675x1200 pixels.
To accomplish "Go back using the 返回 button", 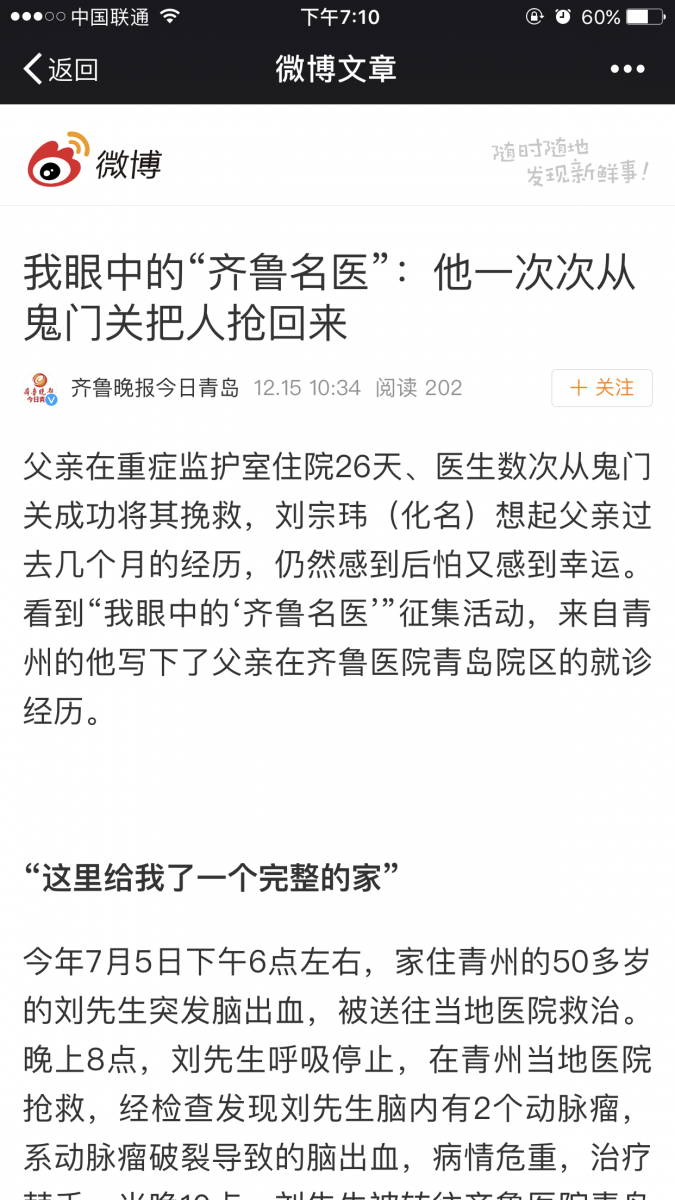I will [x=61, y=69].
